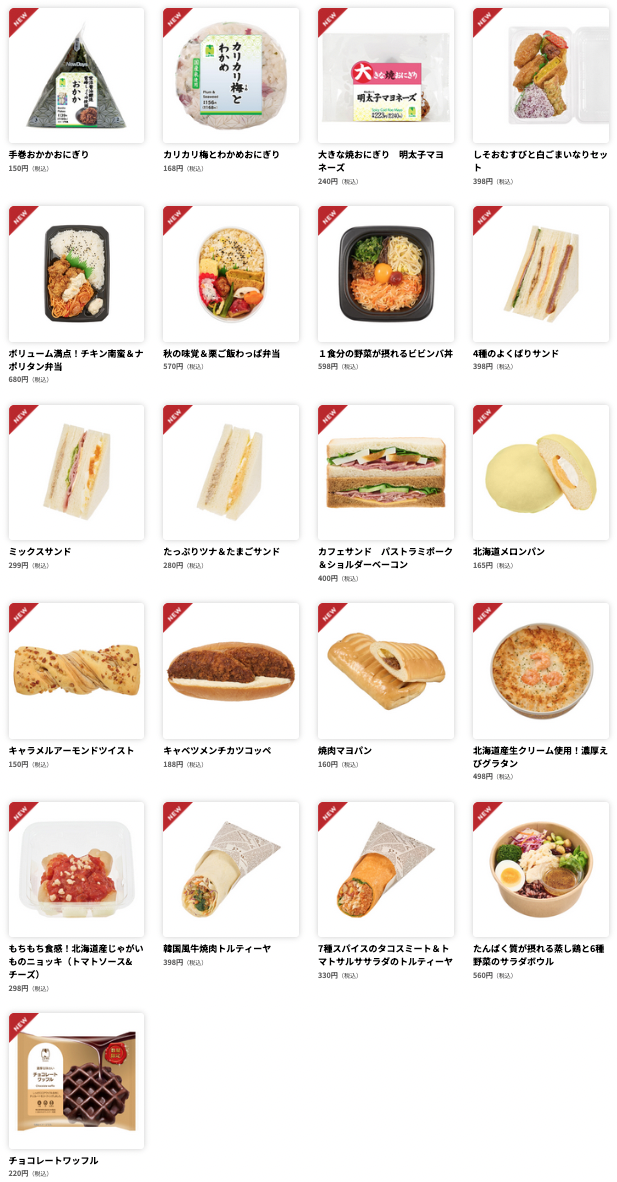Image resolution: width=617 pixels, height=1182 pixels.
Task: Open the 焼肉マヨパン card
Action: tap(386, 670)
